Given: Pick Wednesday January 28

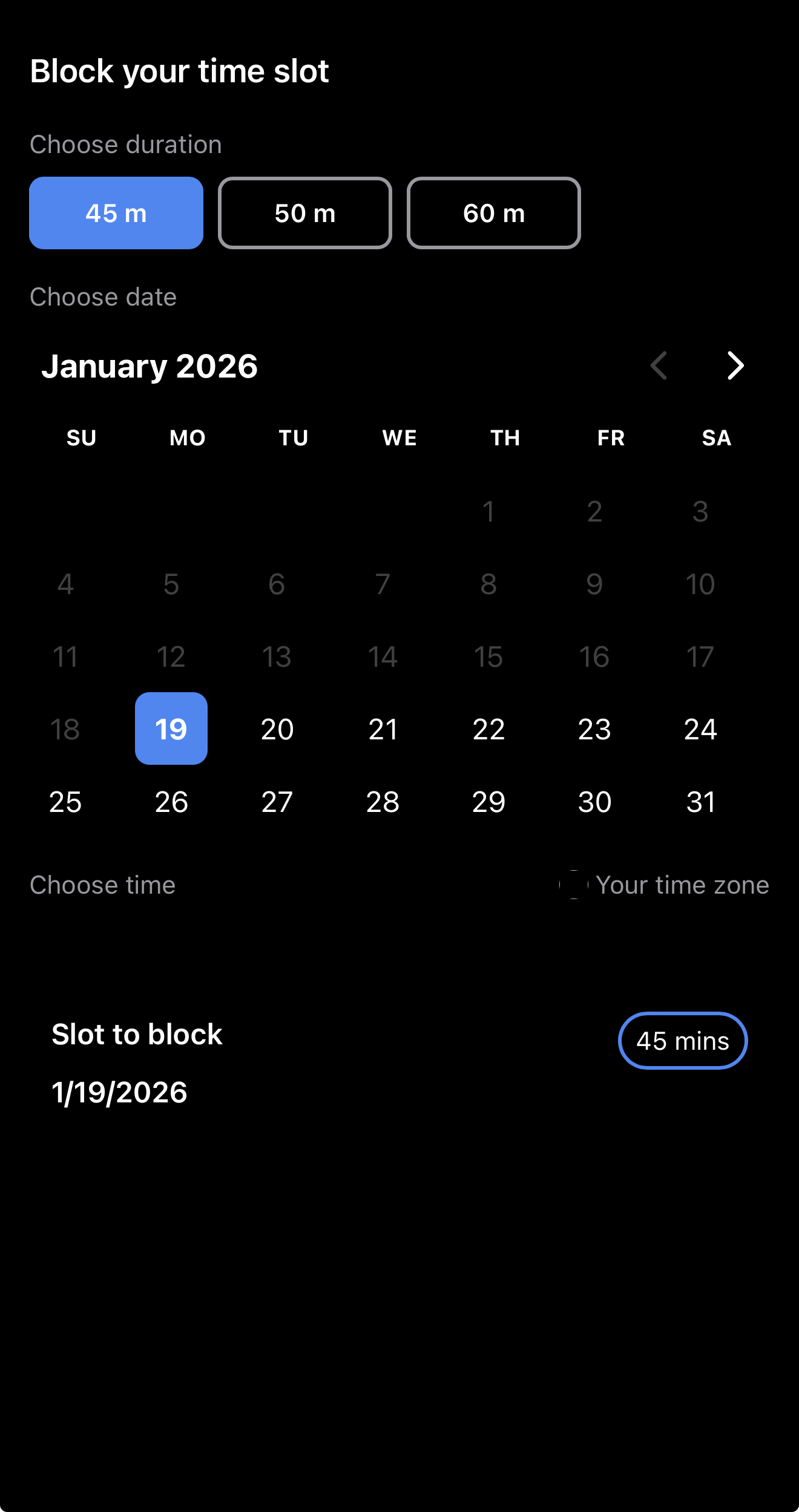Looking at the screenshot, I should [x=383, y=802].
